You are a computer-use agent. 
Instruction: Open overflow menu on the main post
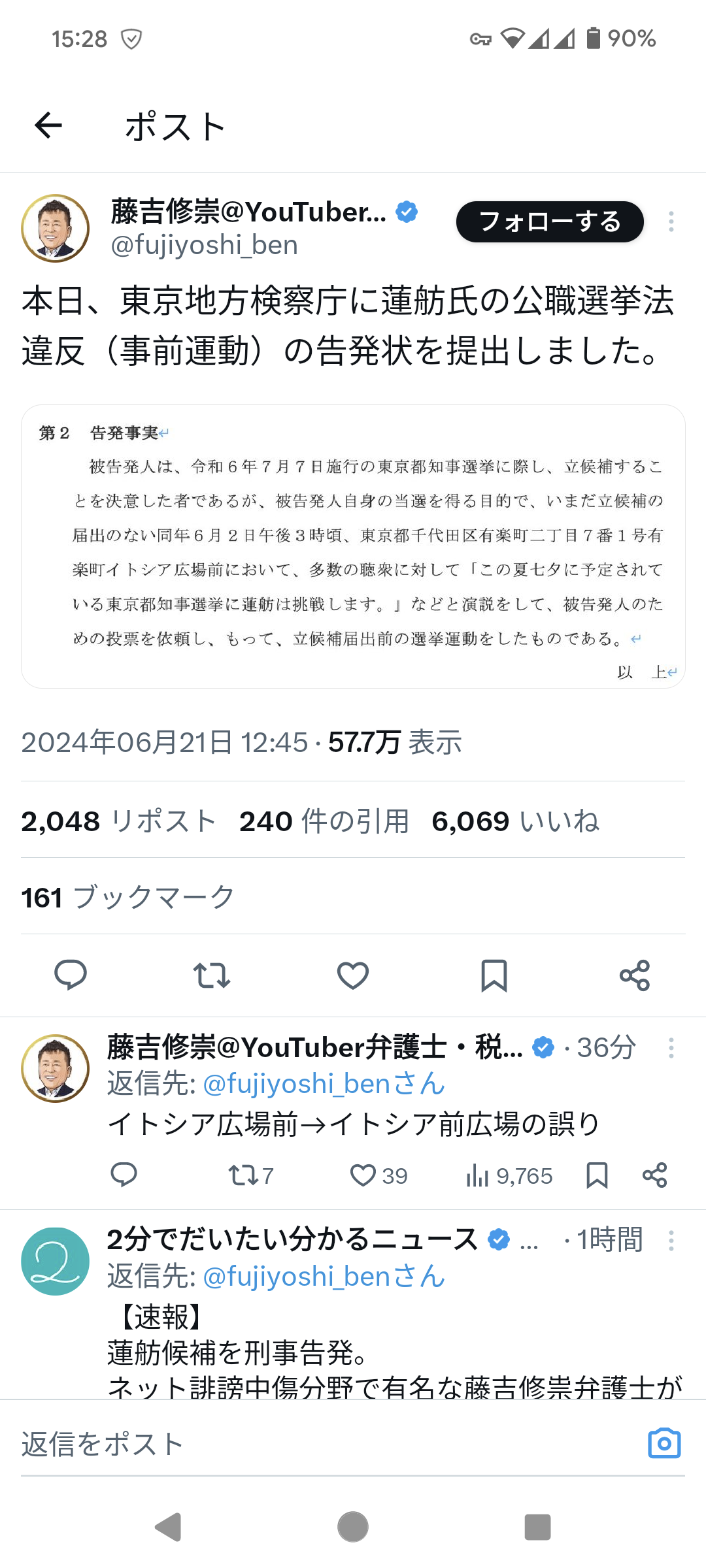point(671,221)
